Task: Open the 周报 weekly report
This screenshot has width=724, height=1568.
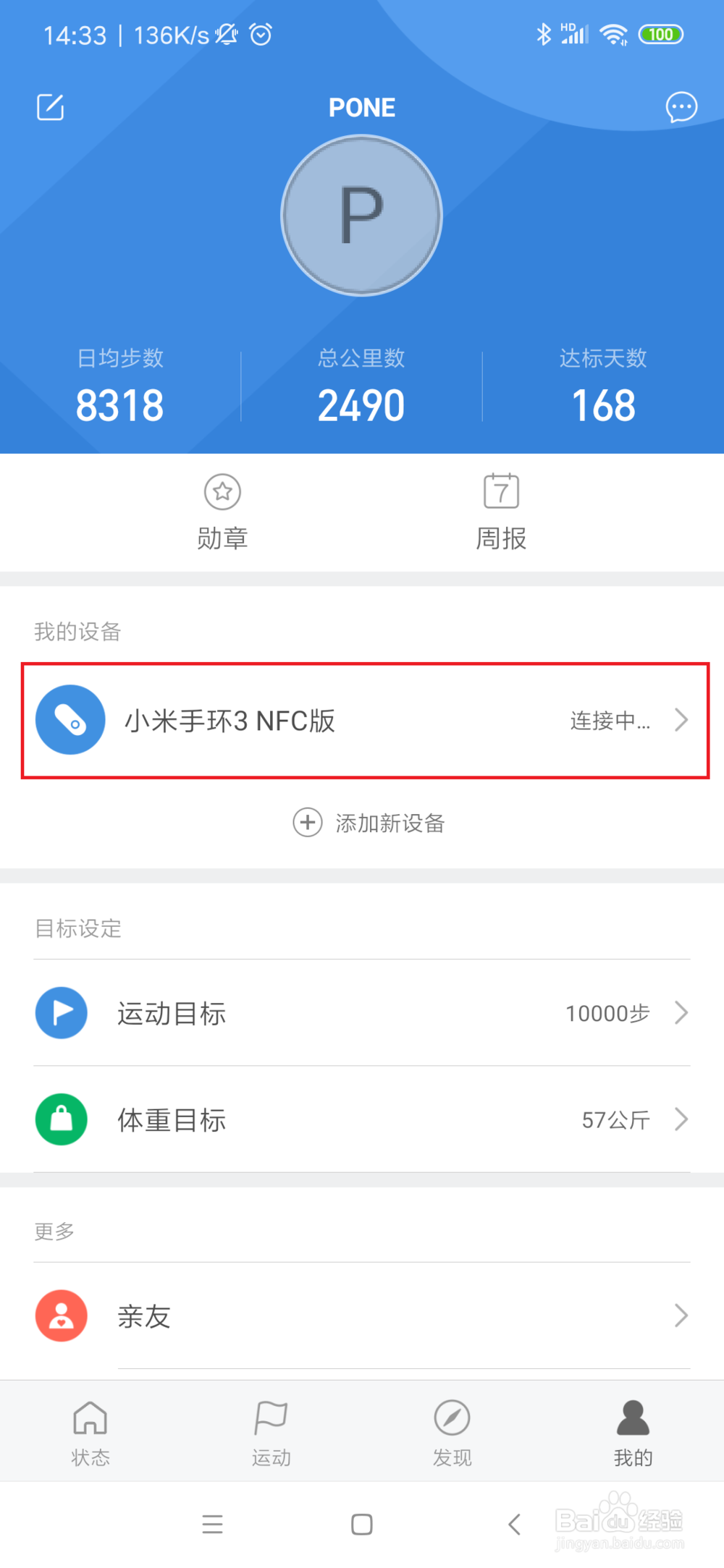Action: point(501,510)
